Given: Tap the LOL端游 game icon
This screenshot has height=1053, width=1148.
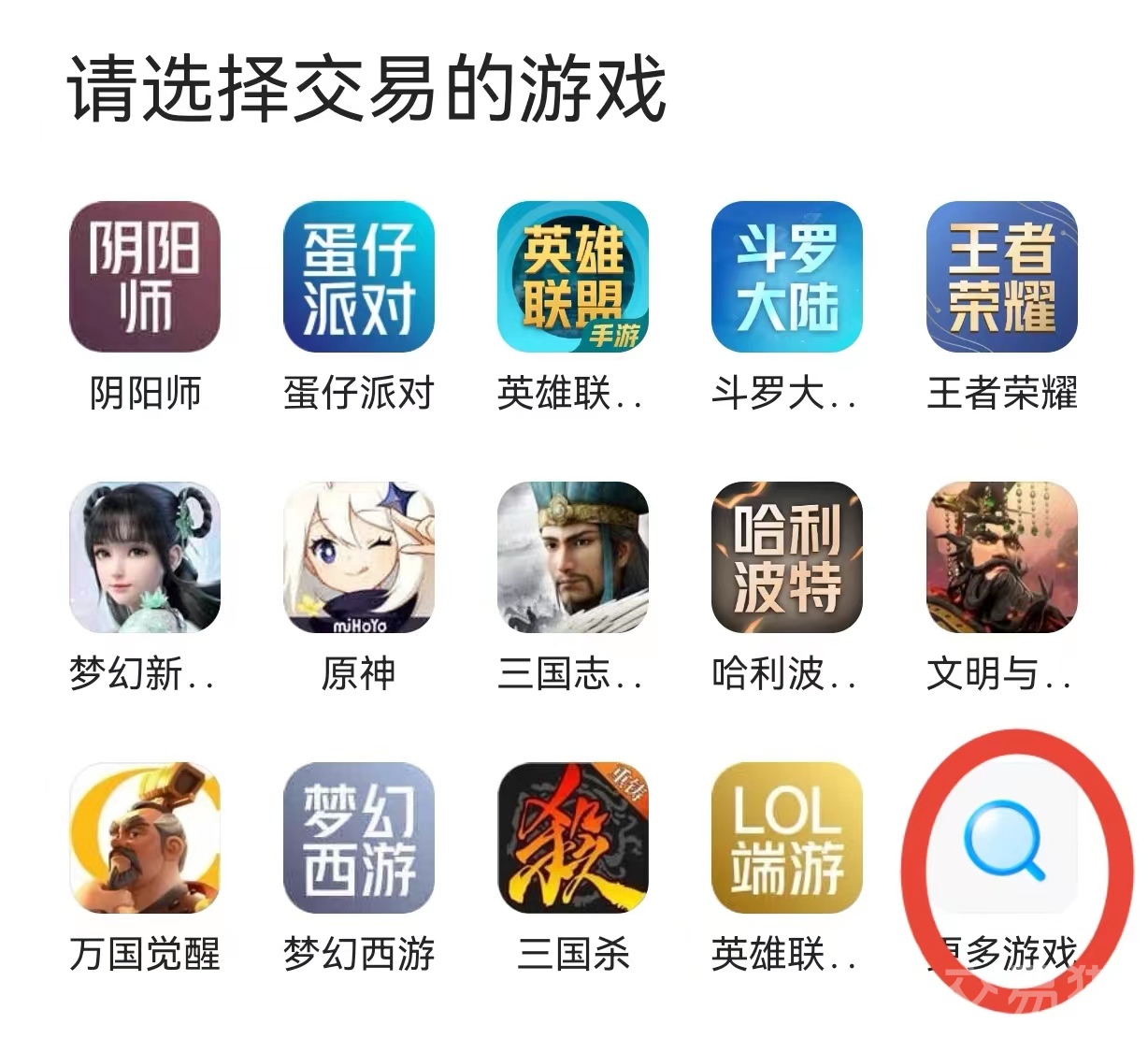Looking at the screenshot, I should (x=787, y=838).
